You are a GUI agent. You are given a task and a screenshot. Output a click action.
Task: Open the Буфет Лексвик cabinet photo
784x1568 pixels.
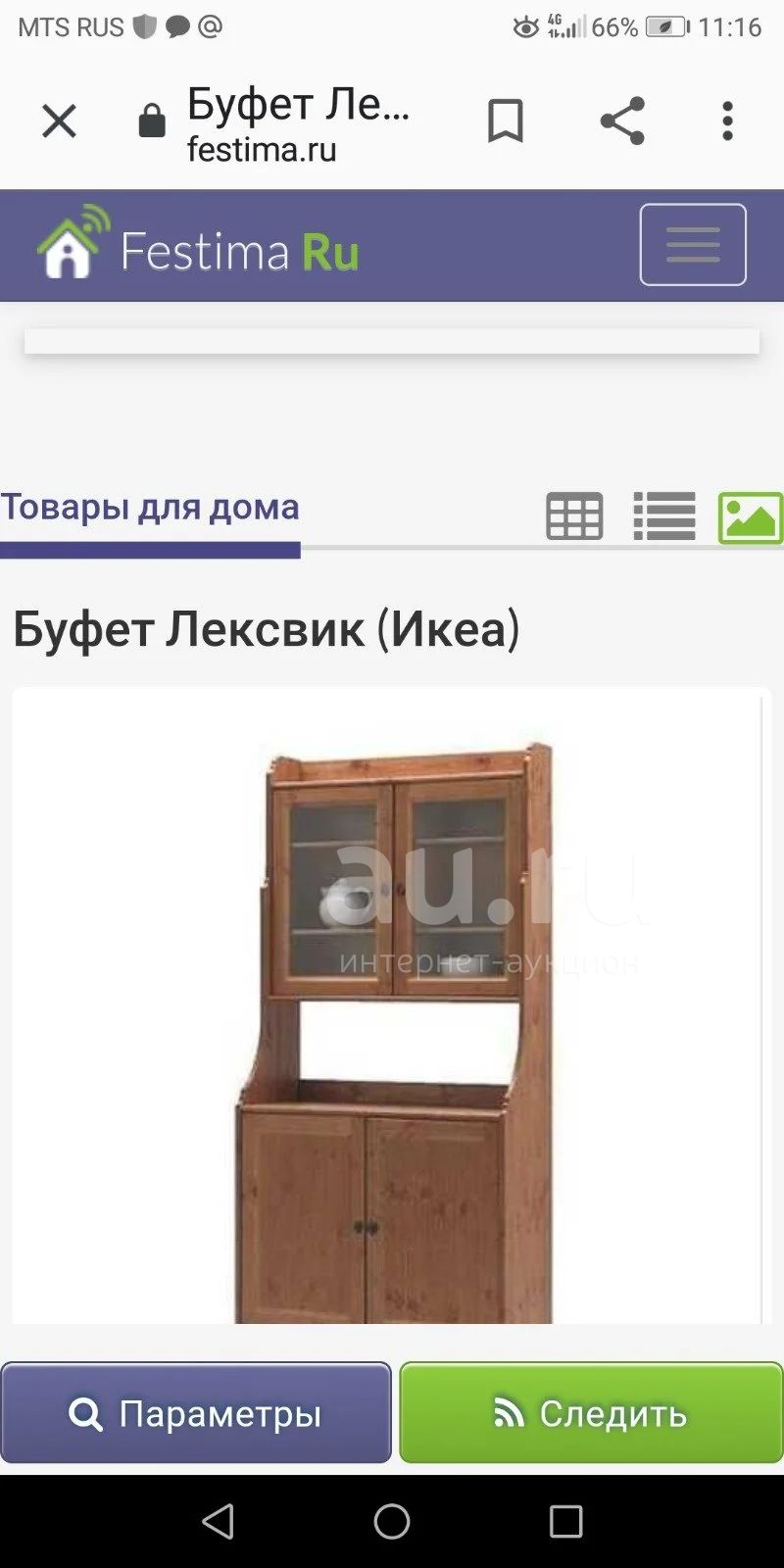pos(393,1031)
